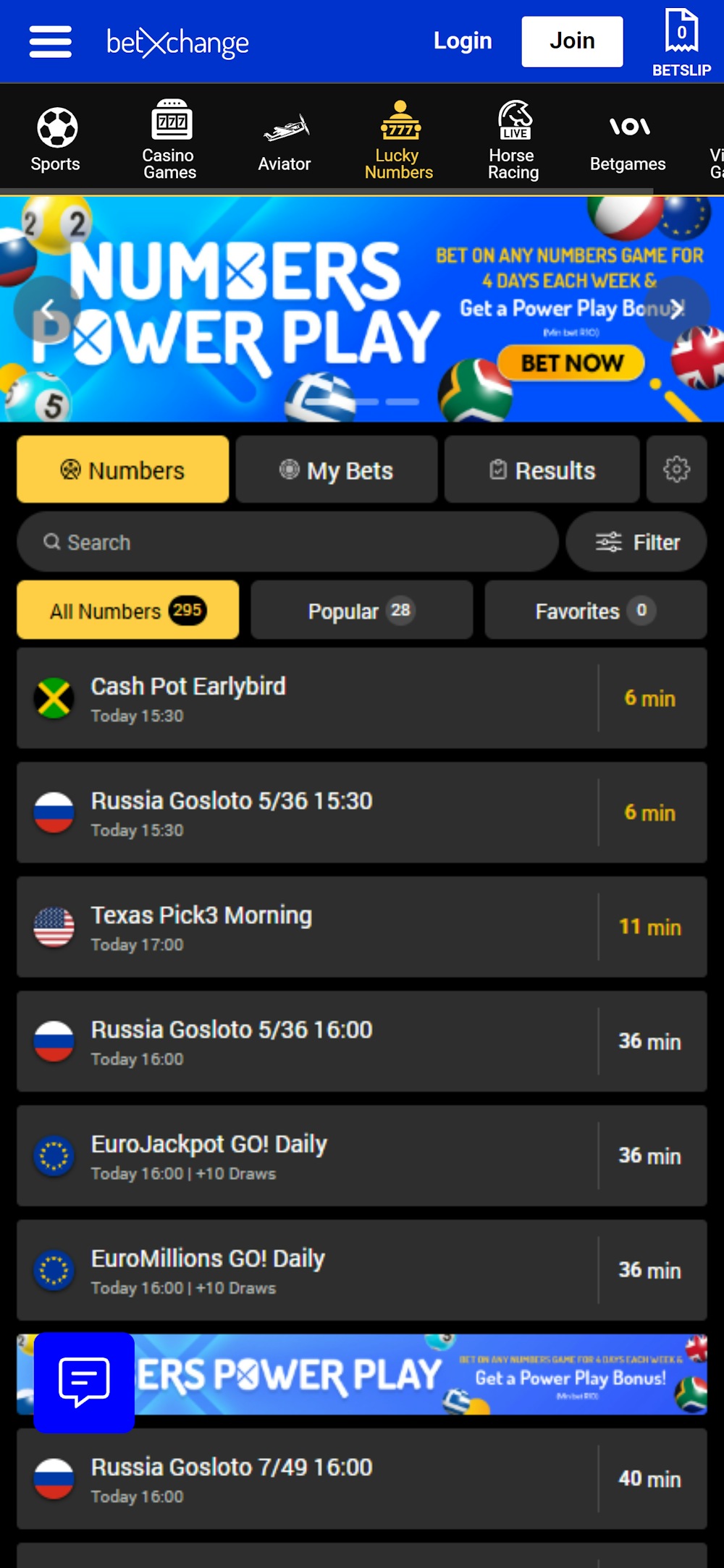Launch Aviator game
Screen dimensions: 724x1568
(285, 140)
